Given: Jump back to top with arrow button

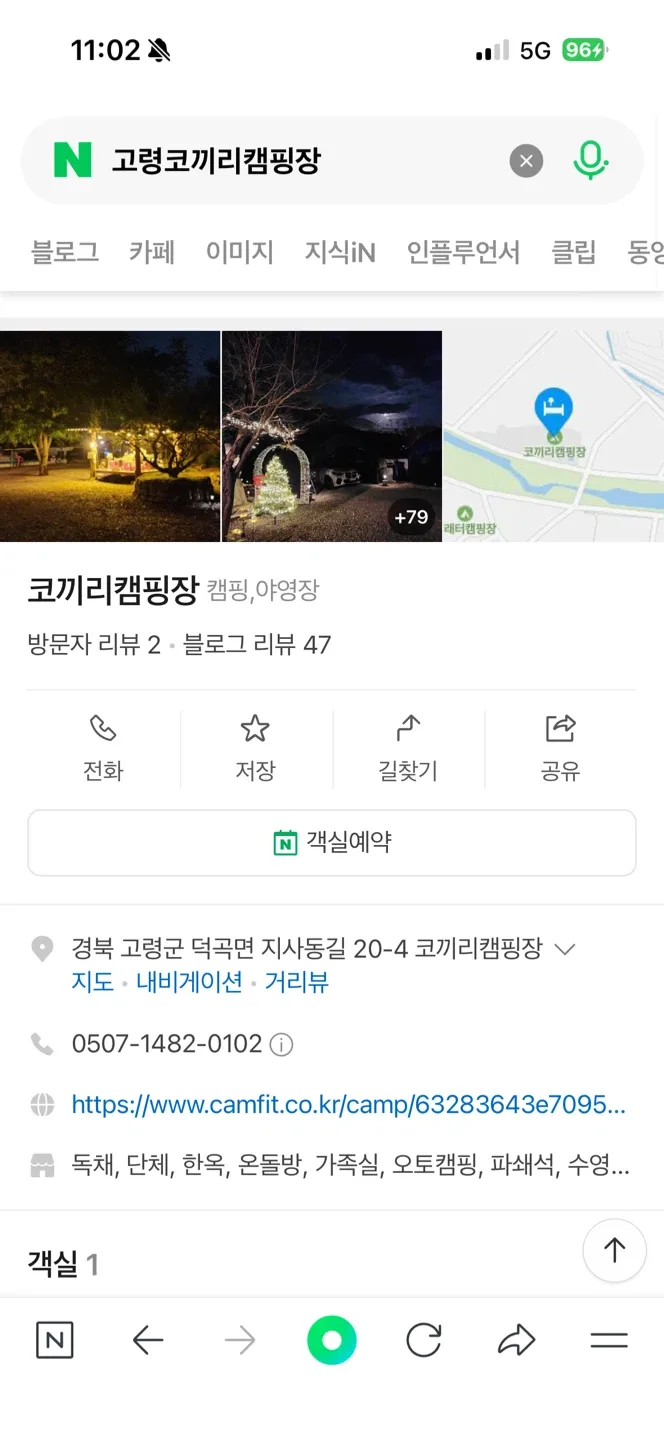Looking at the screenshot, I should [x=614, y=1250].
